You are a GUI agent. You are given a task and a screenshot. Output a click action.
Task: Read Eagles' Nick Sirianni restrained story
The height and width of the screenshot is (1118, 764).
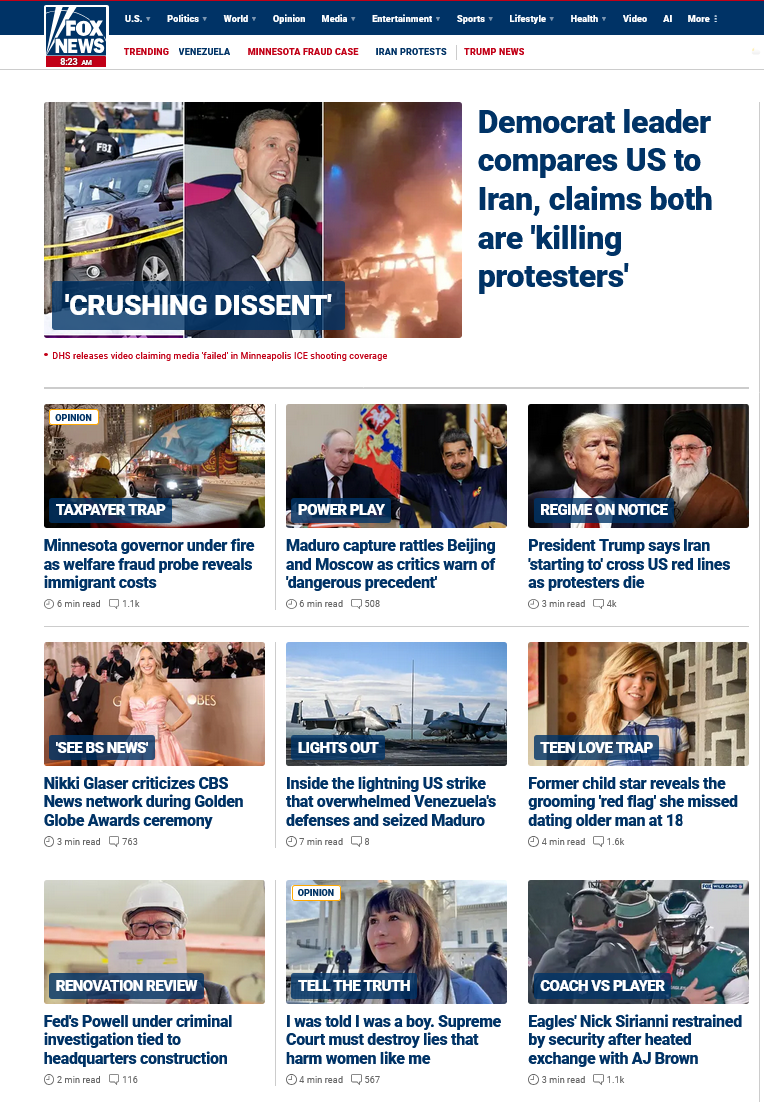tap(634, 1040)
